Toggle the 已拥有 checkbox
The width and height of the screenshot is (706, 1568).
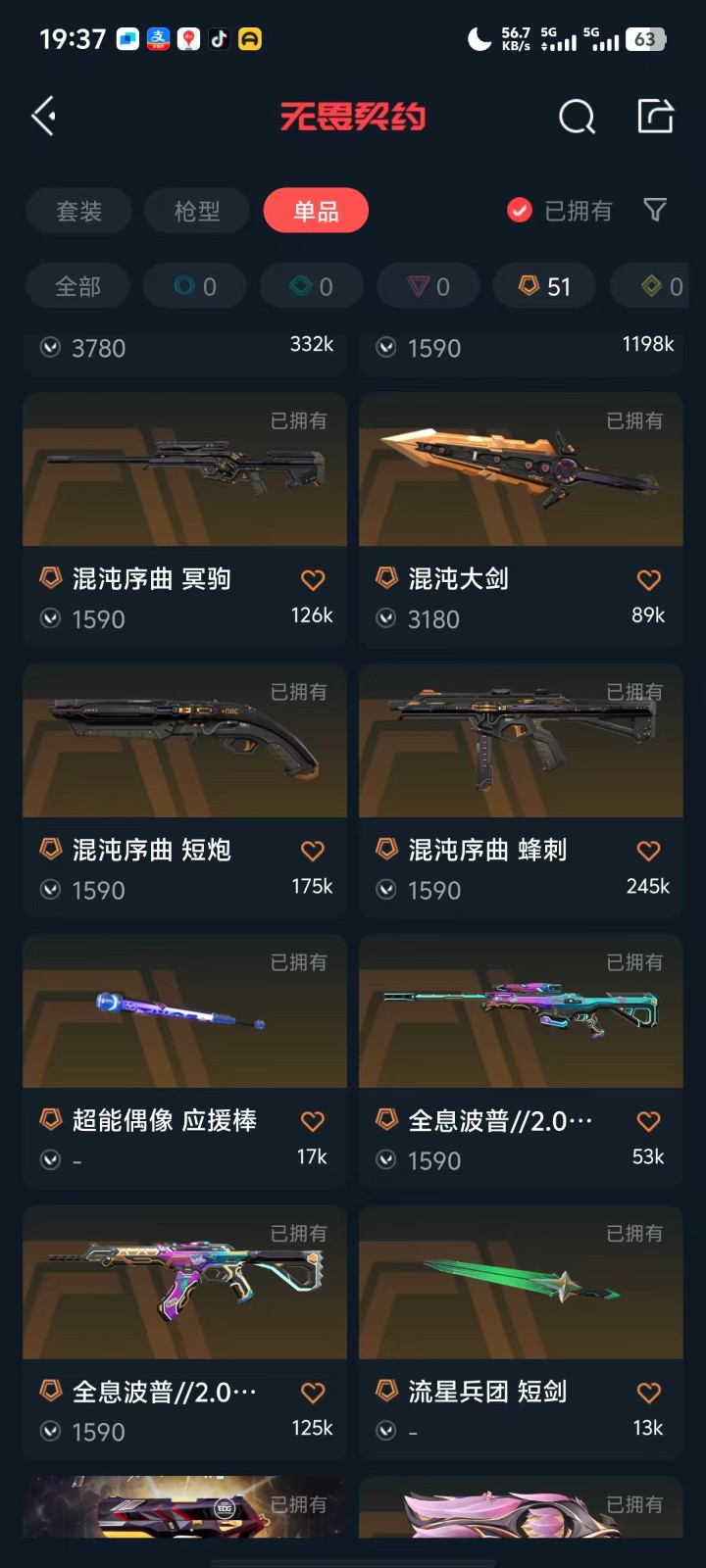pos(520,211)
